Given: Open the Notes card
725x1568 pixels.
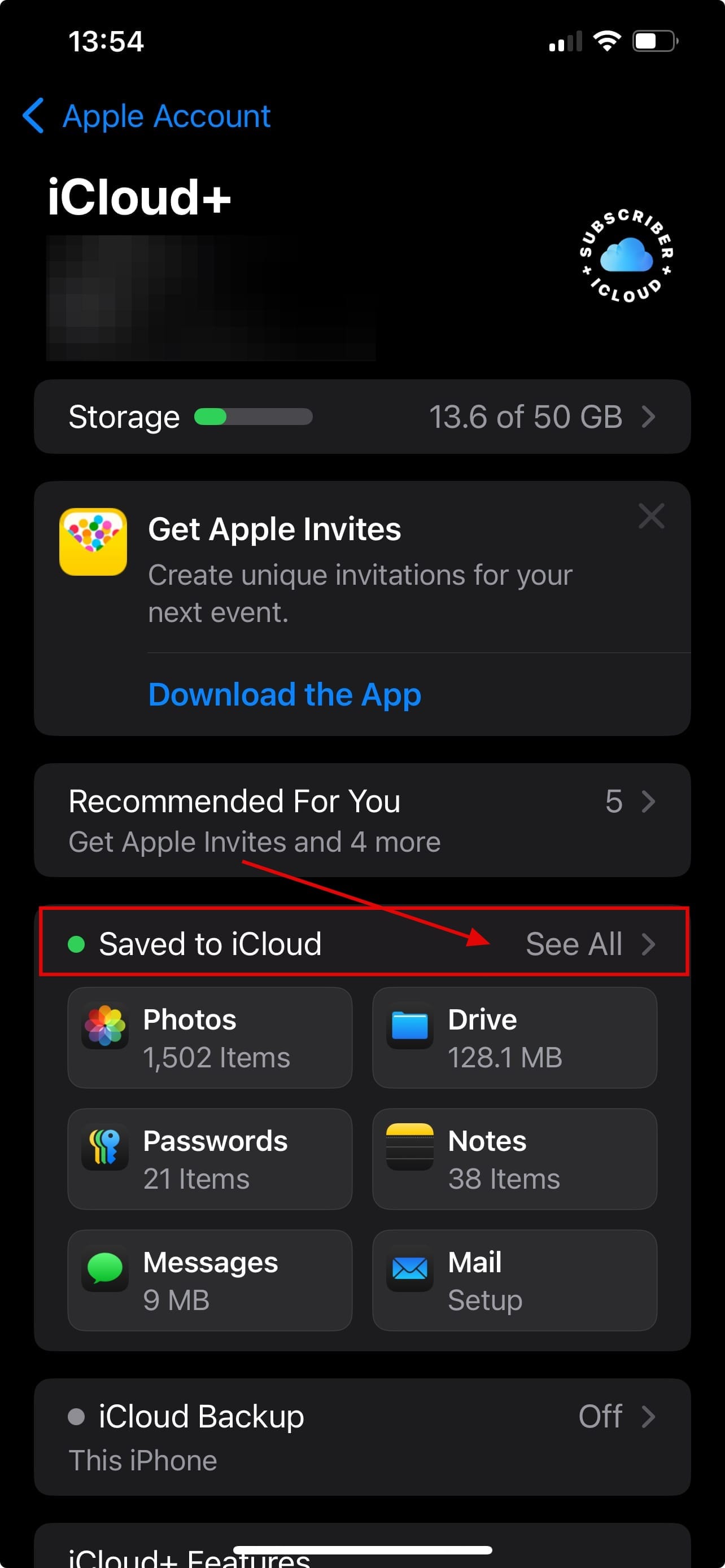Looking at the screenshot, I should (x=514, y=1159).
